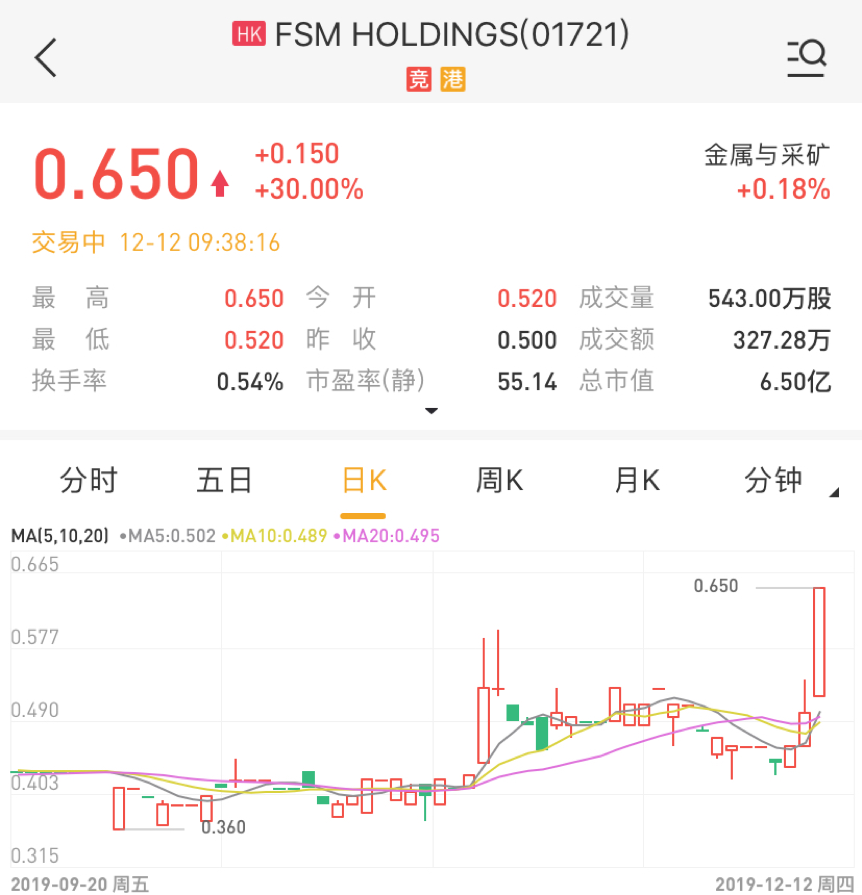Viewport: 862px width, 895px height.
Task: Switch to the 周K chart tab
Action: pyautogui.click(x=499, y=481)
